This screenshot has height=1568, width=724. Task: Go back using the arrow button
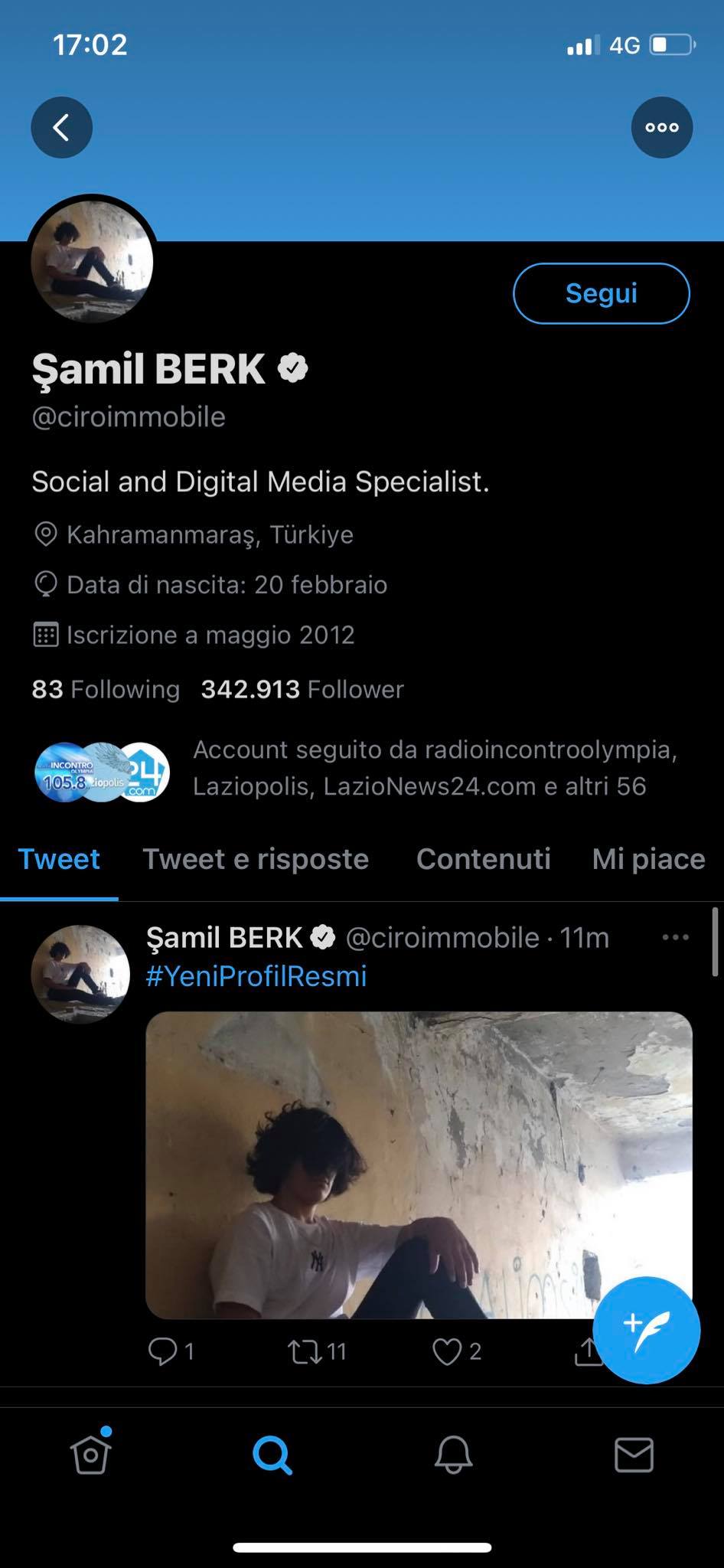[x=61, y=128]
